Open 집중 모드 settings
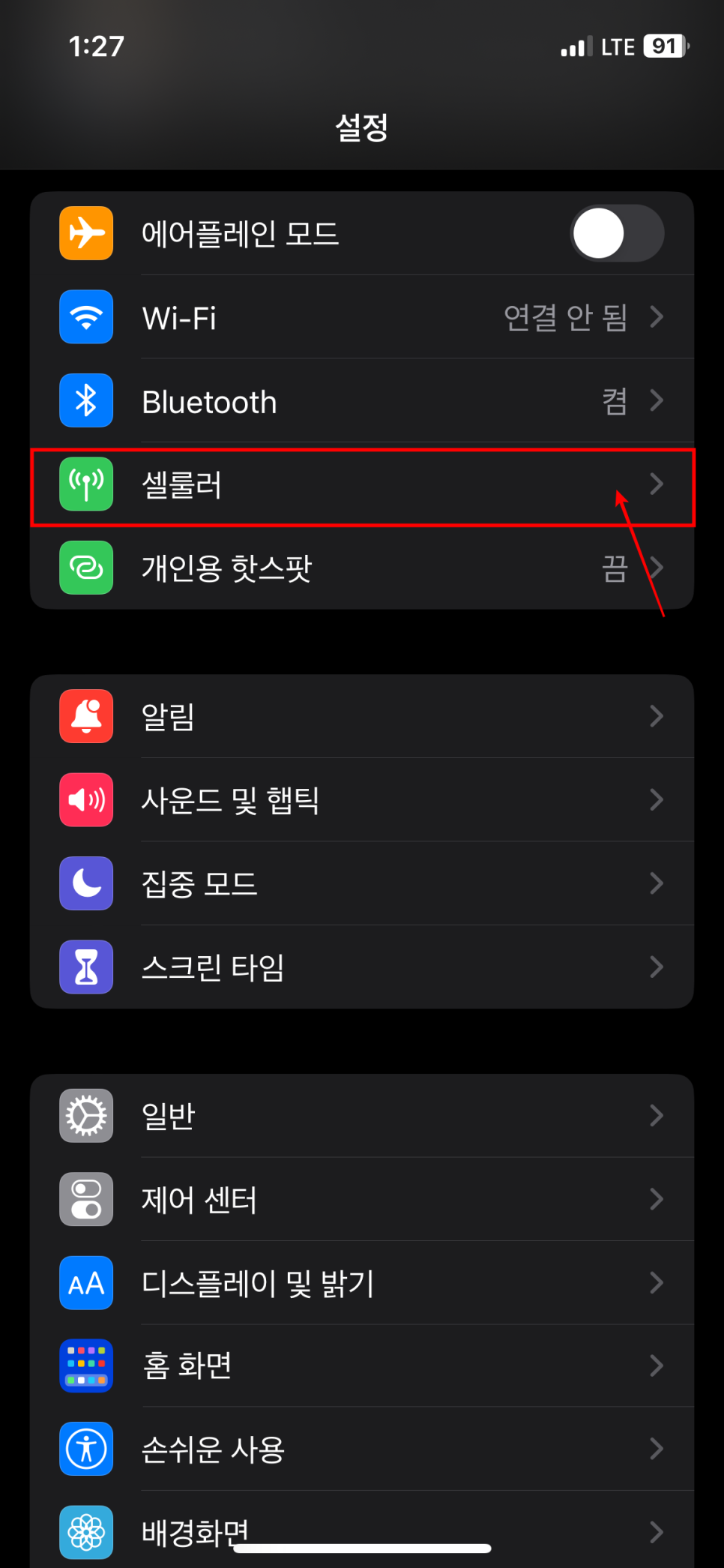 tap(362, 883)
